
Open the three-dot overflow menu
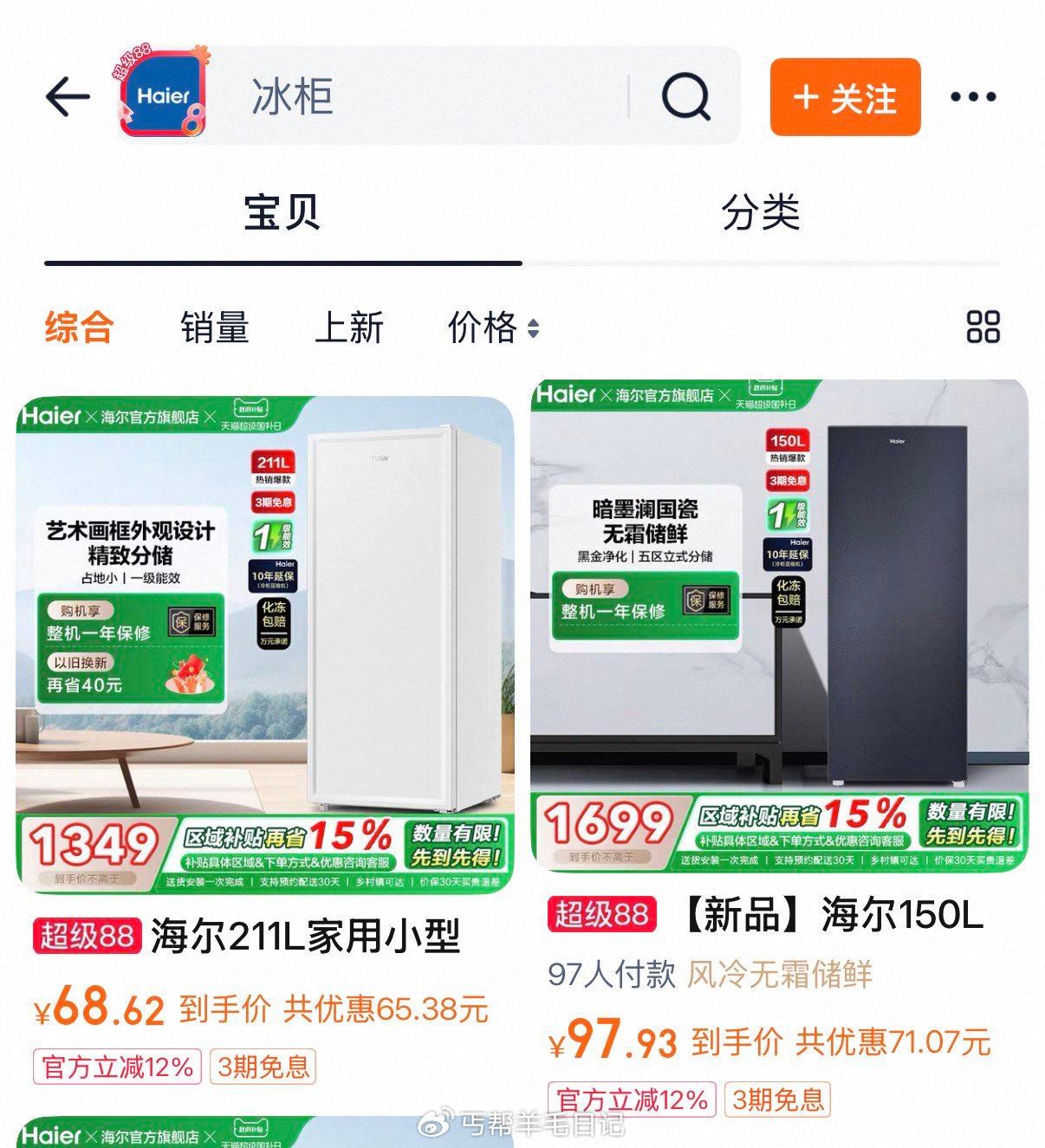973,97
